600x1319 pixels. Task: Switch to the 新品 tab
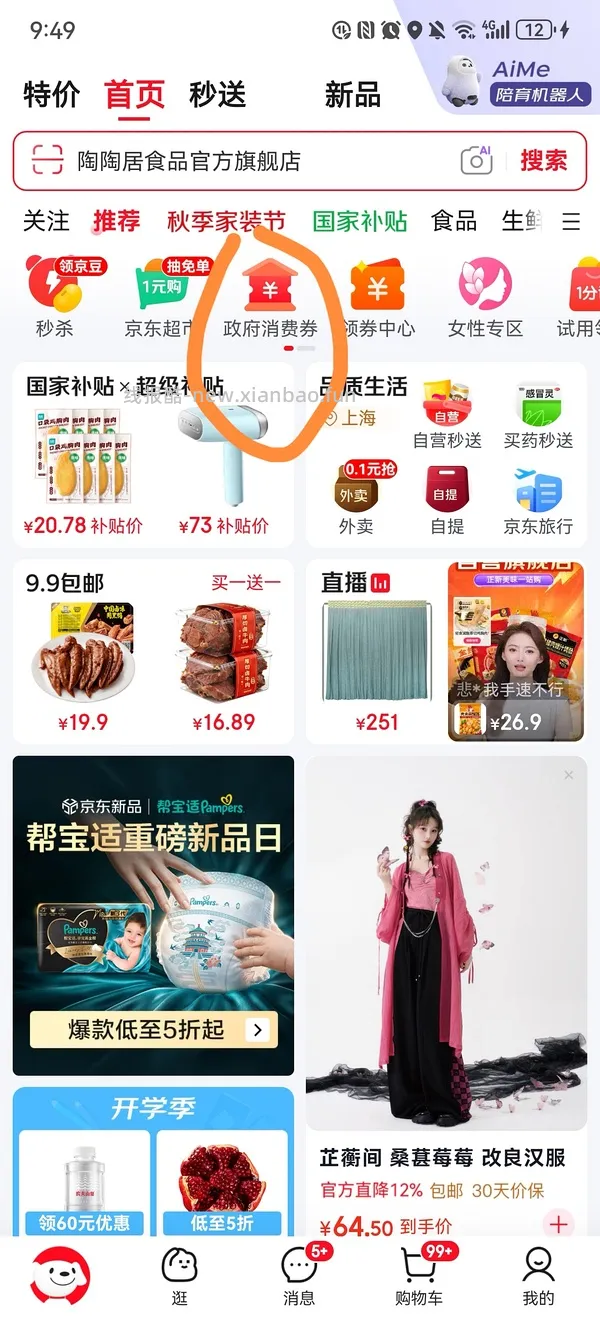pos(352,95)
